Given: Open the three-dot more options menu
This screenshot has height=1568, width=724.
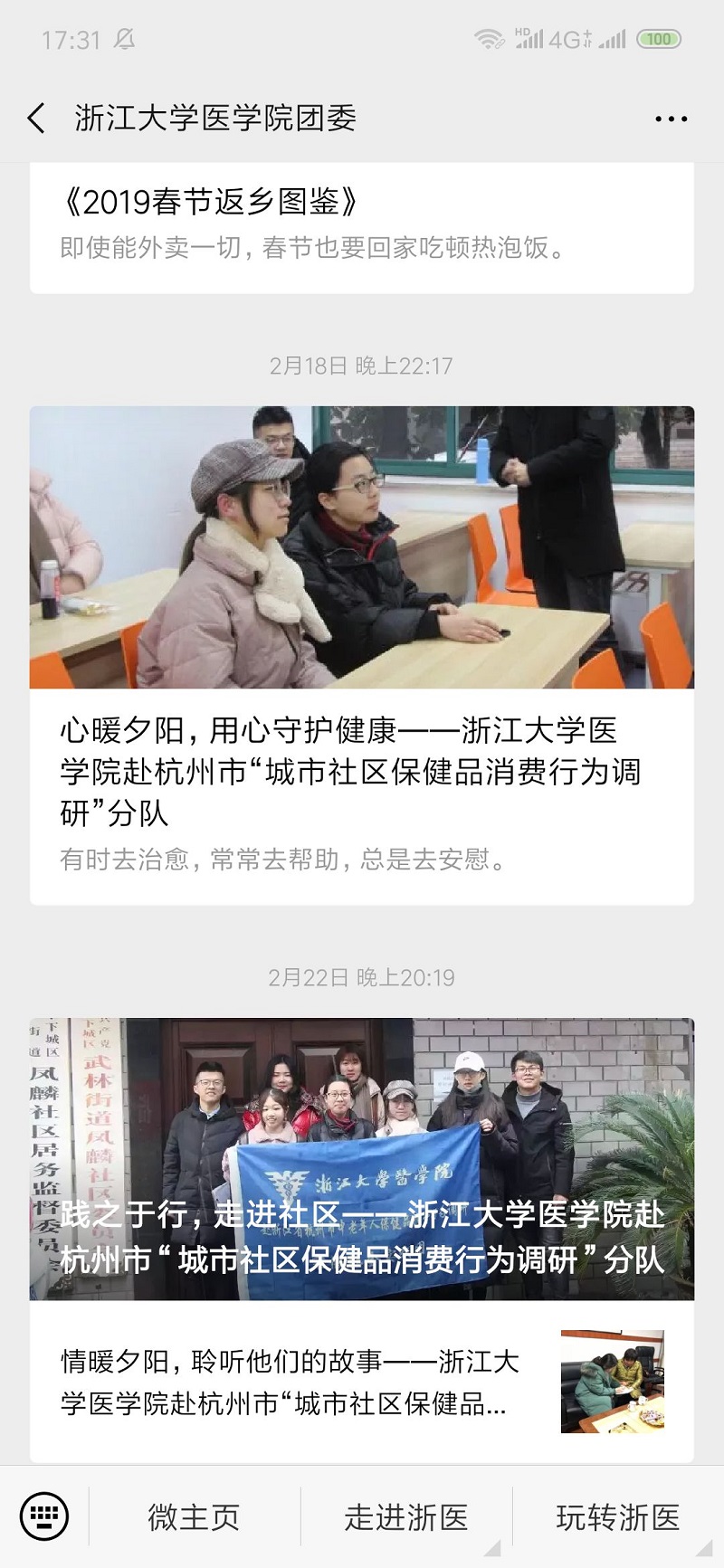Looking at the screenshot, I should pos(671,119).
